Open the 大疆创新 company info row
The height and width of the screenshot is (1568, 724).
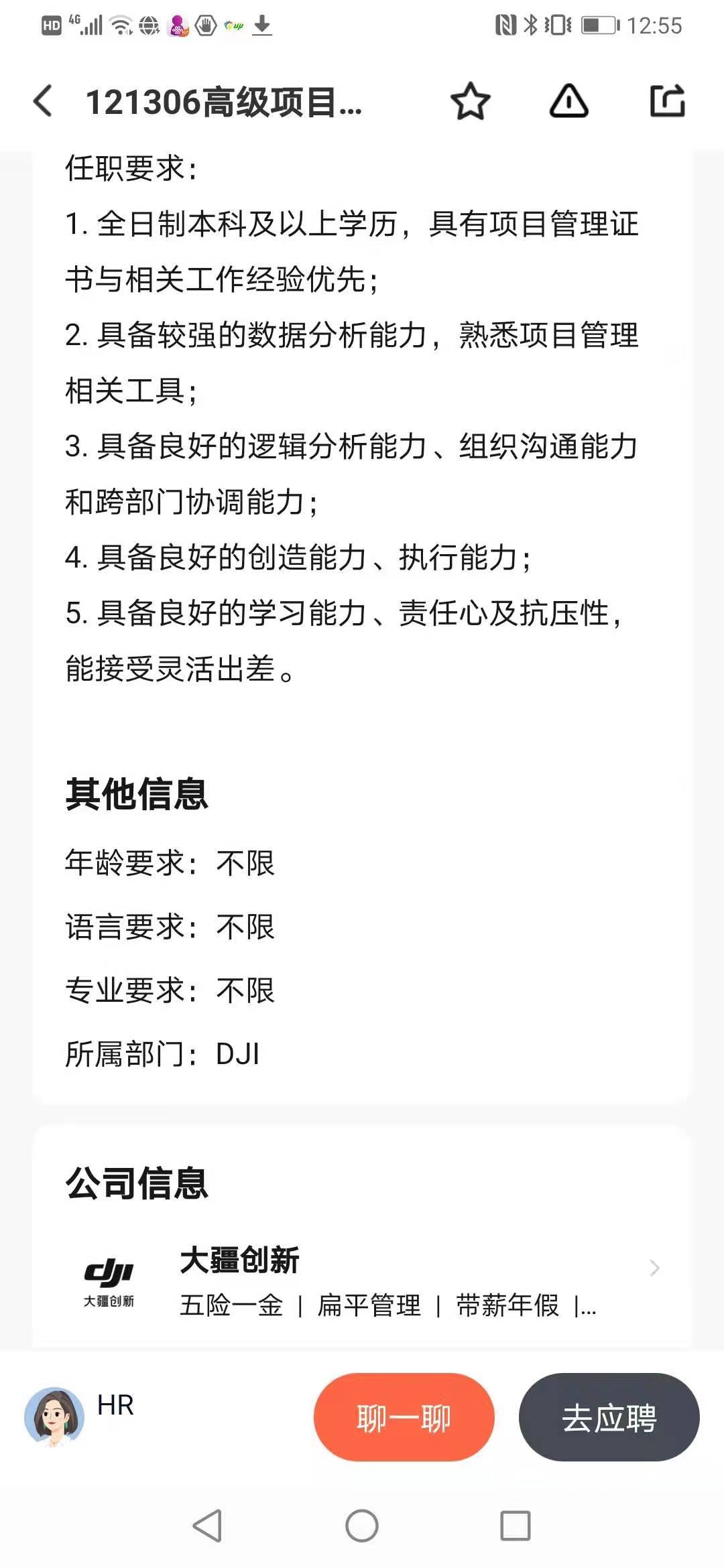[x=362, y=1281]
